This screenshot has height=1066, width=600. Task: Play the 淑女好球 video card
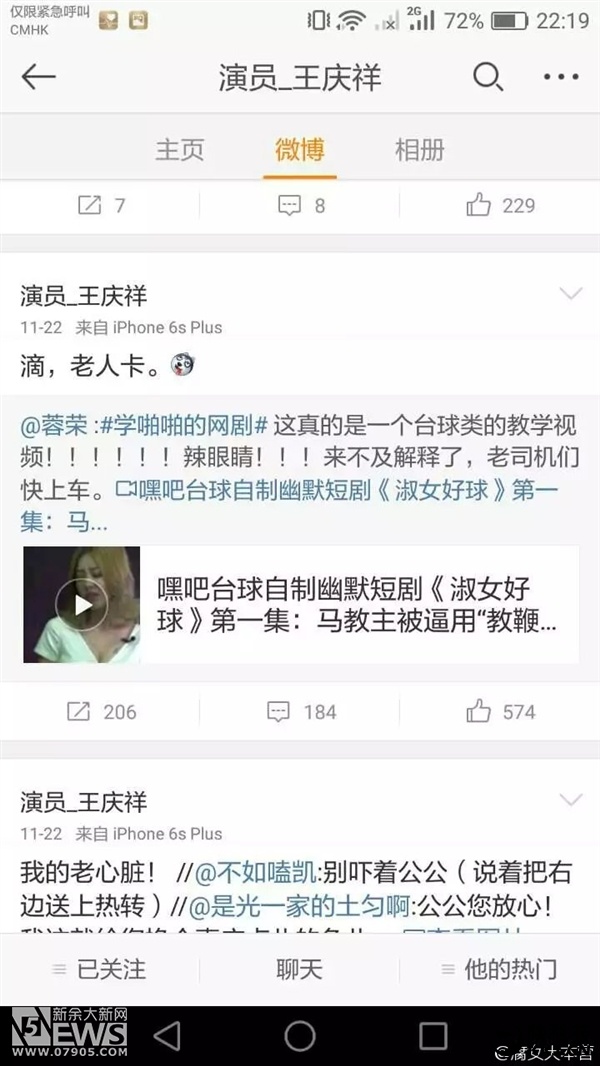(x=82, y=604)
